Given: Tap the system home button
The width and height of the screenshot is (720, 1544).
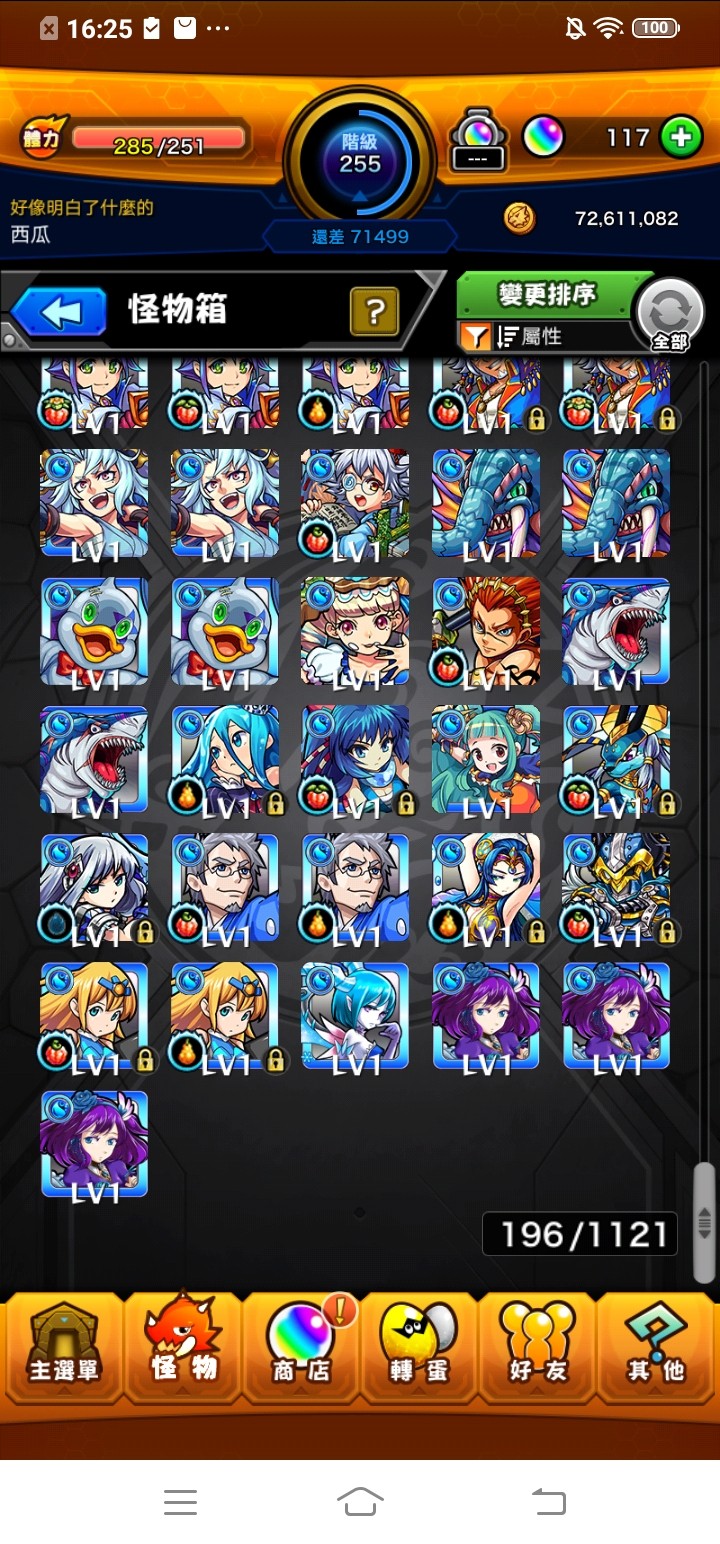Looking at the screenshot, I should [360, 1501].
